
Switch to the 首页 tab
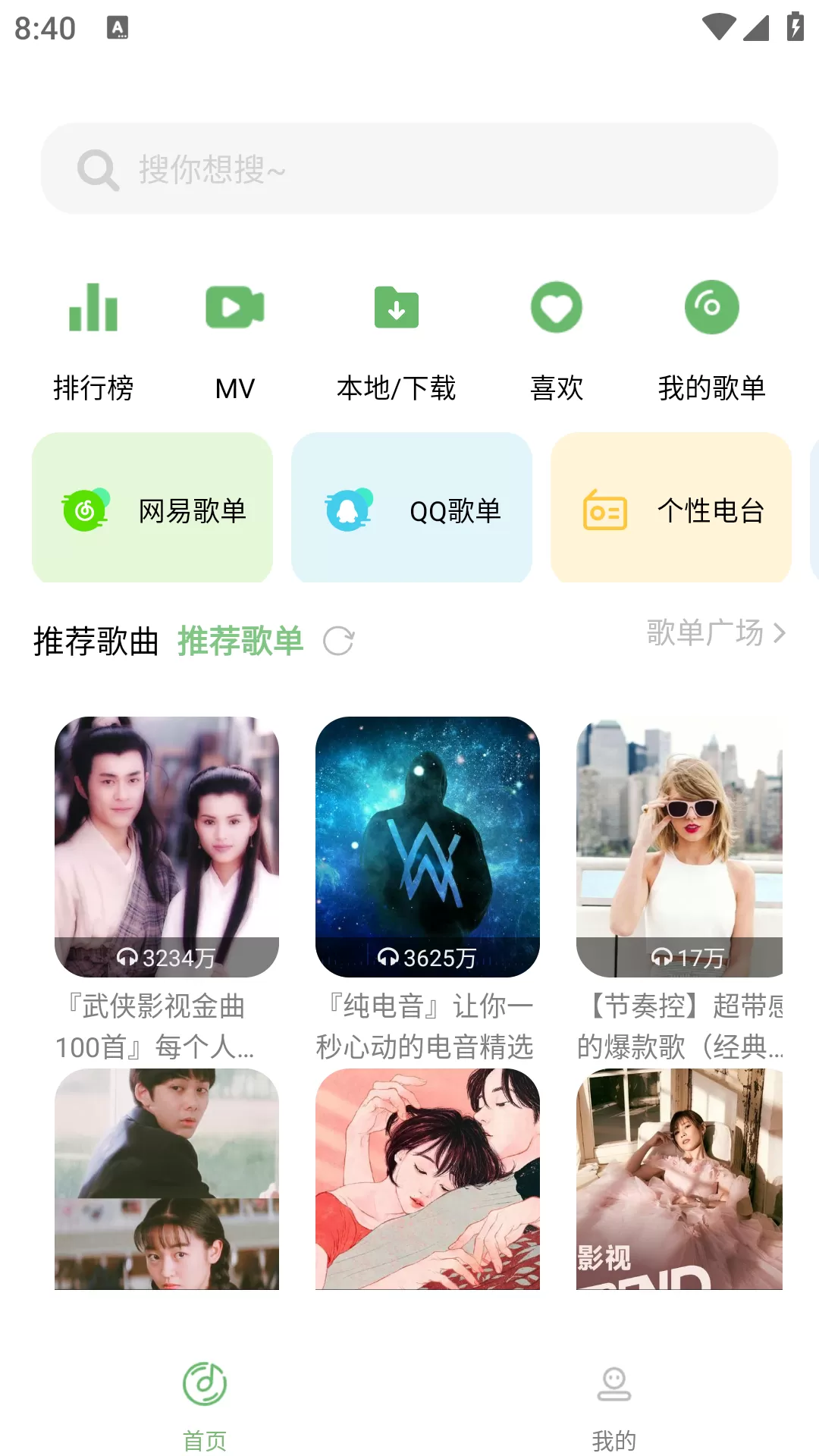[205, 1405]
